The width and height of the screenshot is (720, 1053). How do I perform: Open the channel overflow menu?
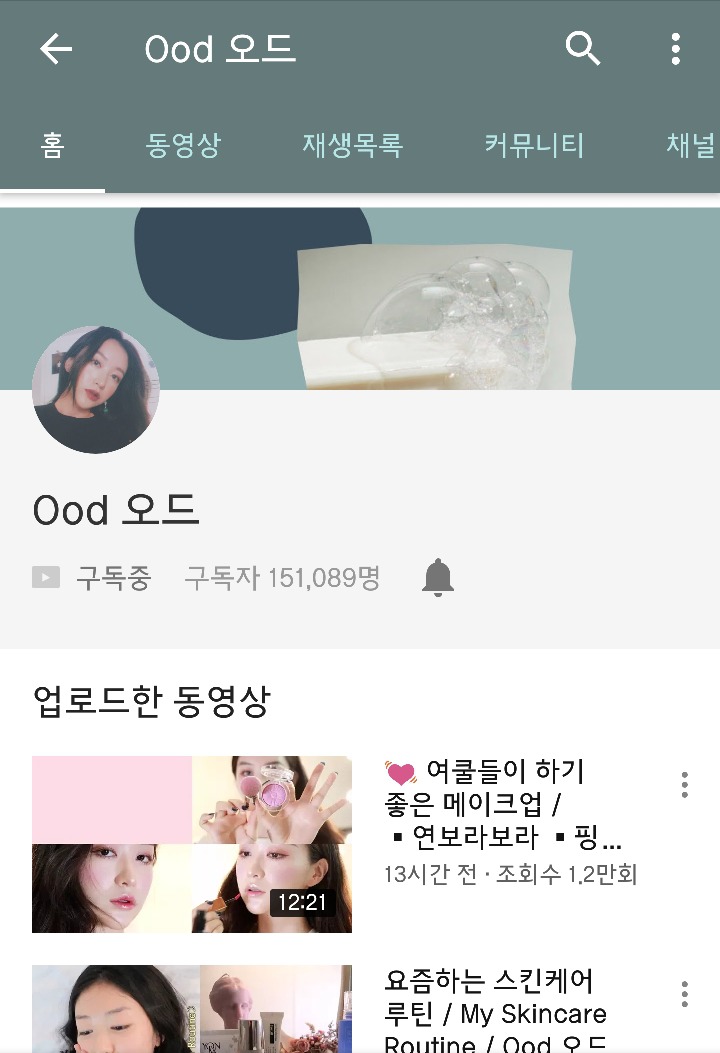click(676, 48)
